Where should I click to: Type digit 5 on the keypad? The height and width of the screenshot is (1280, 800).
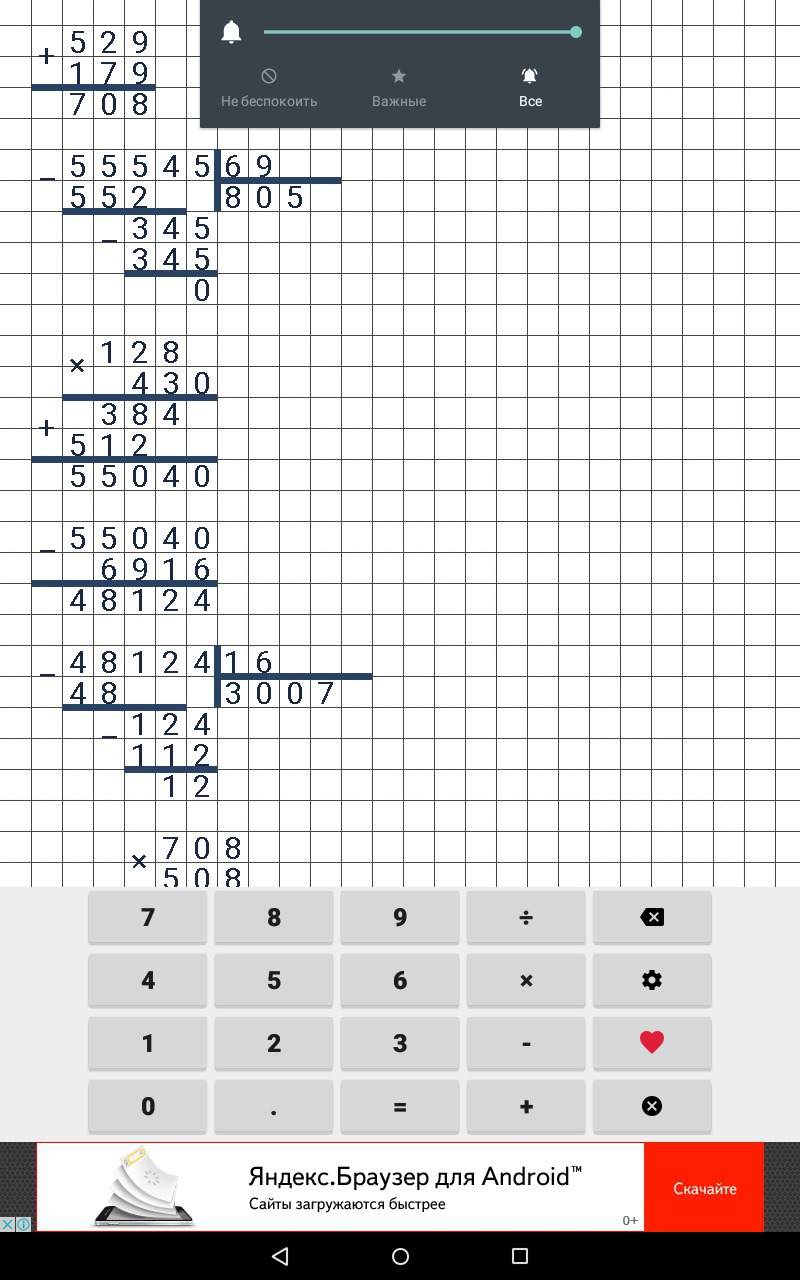pyautogui.click(x=274, y=980)
